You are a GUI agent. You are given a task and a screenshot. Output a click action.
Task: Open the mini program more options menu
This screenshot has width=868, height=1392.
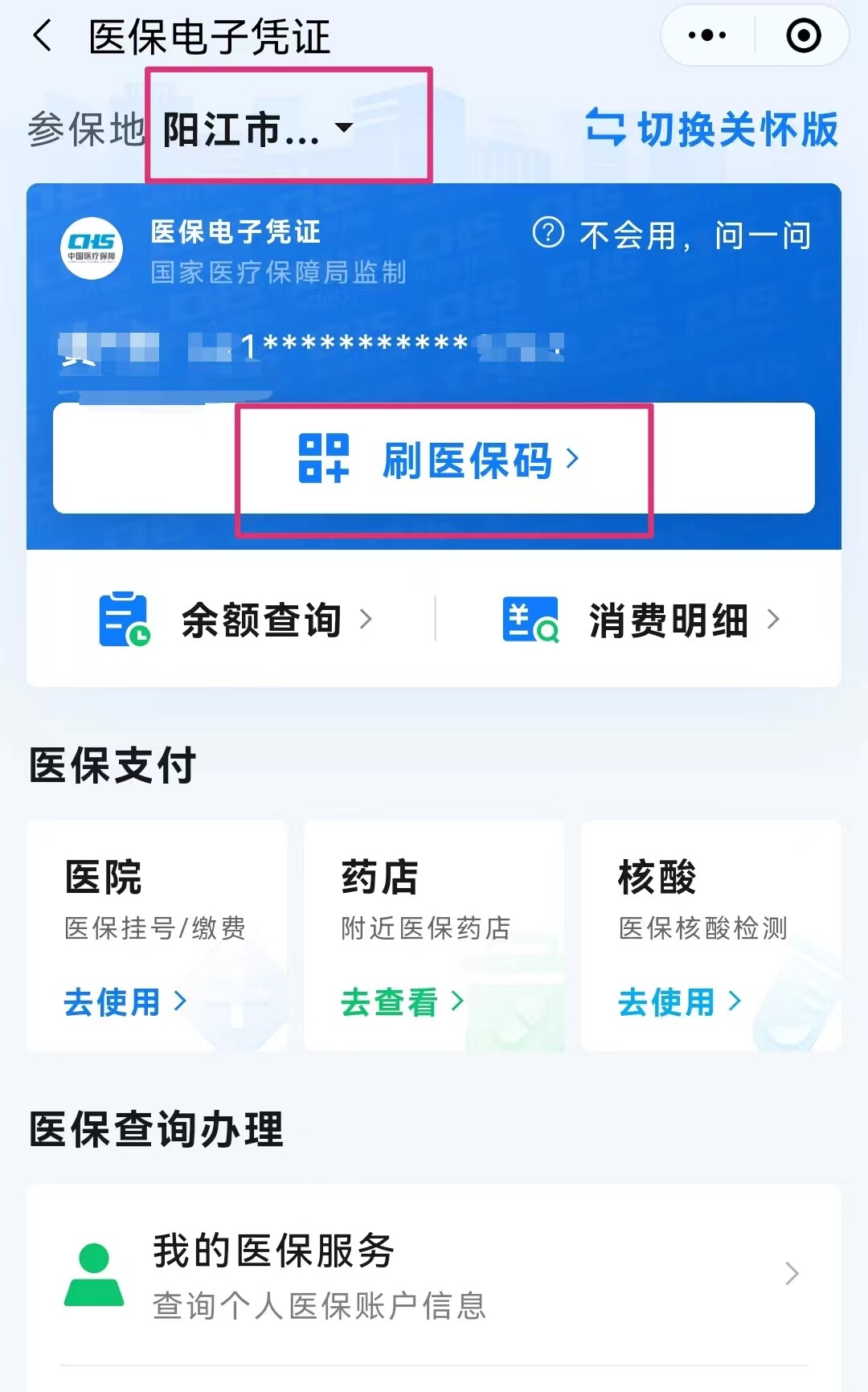(x=707, y=35)
